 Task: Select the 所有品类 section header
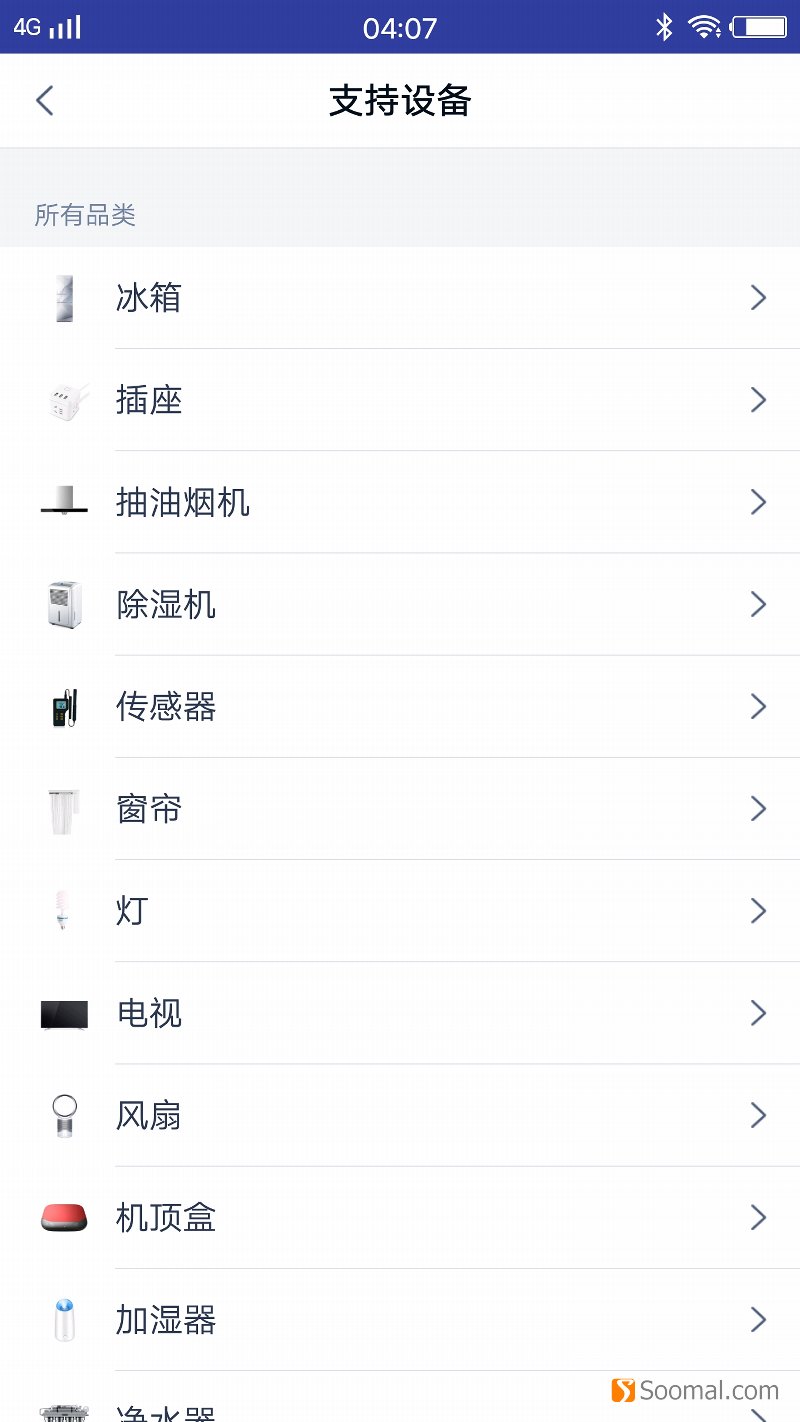click(x=84, y=215)
